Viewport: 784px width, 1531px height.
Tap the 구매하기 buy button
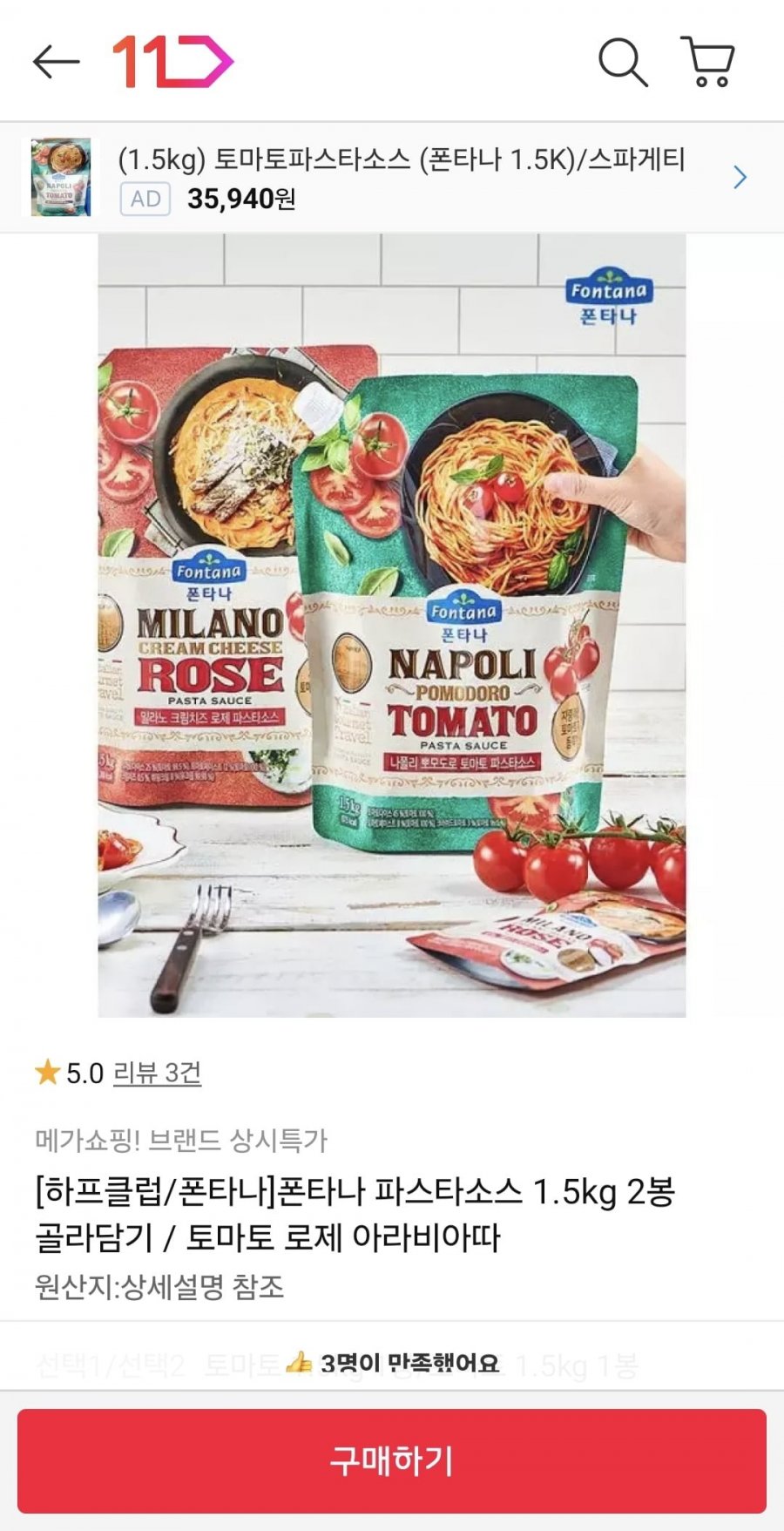point(392,1460)
